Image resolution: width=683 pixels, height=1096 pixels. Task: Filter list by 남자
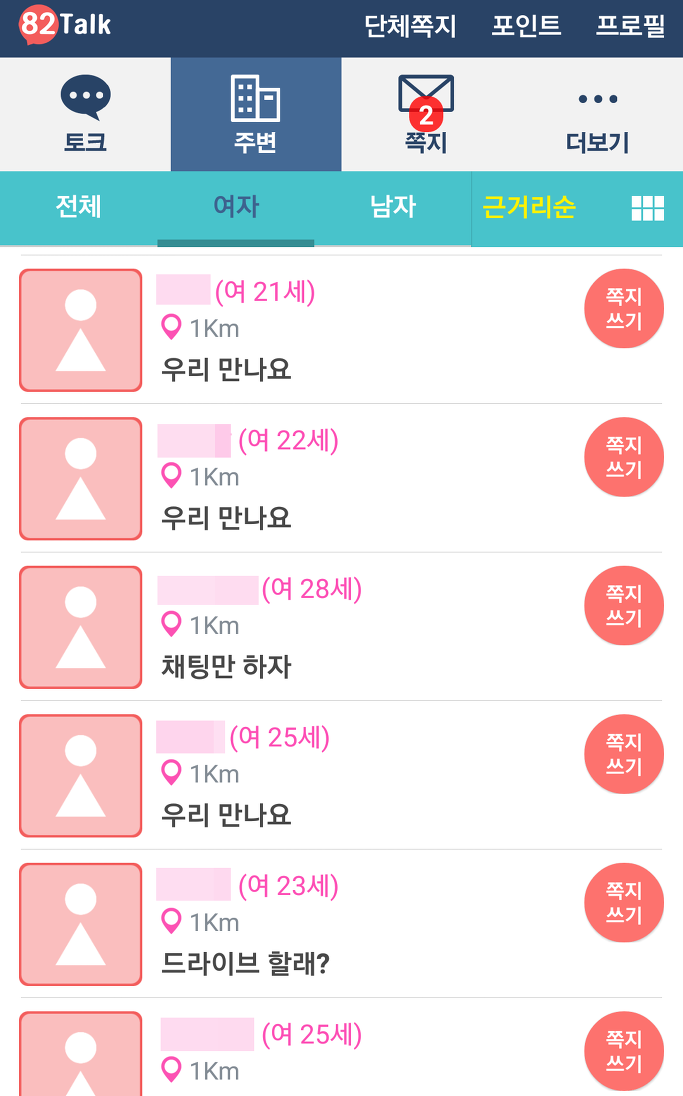[393, 208]
